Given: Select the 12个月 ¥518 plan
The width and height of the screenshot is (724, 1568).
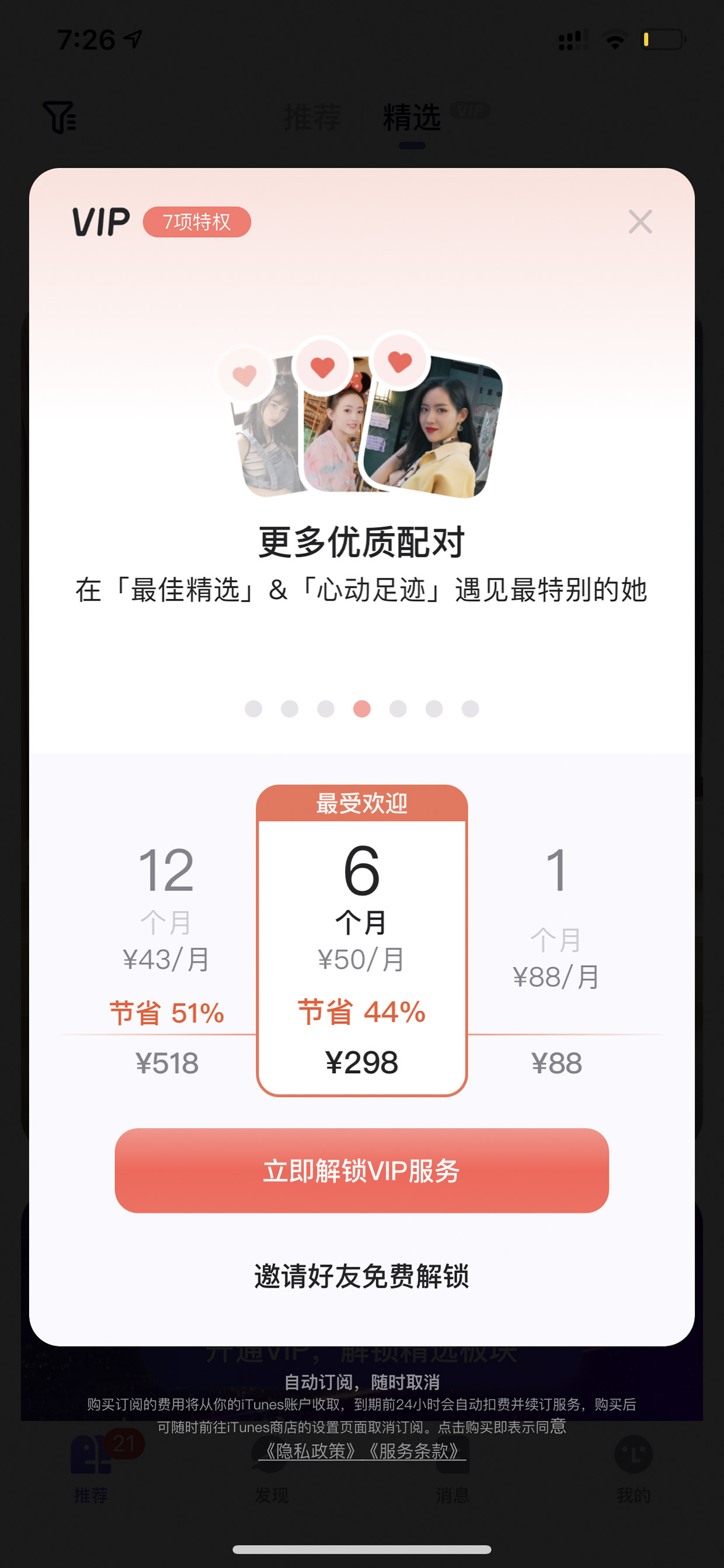Looking at the screenshot, I should (x=166, y=959).
